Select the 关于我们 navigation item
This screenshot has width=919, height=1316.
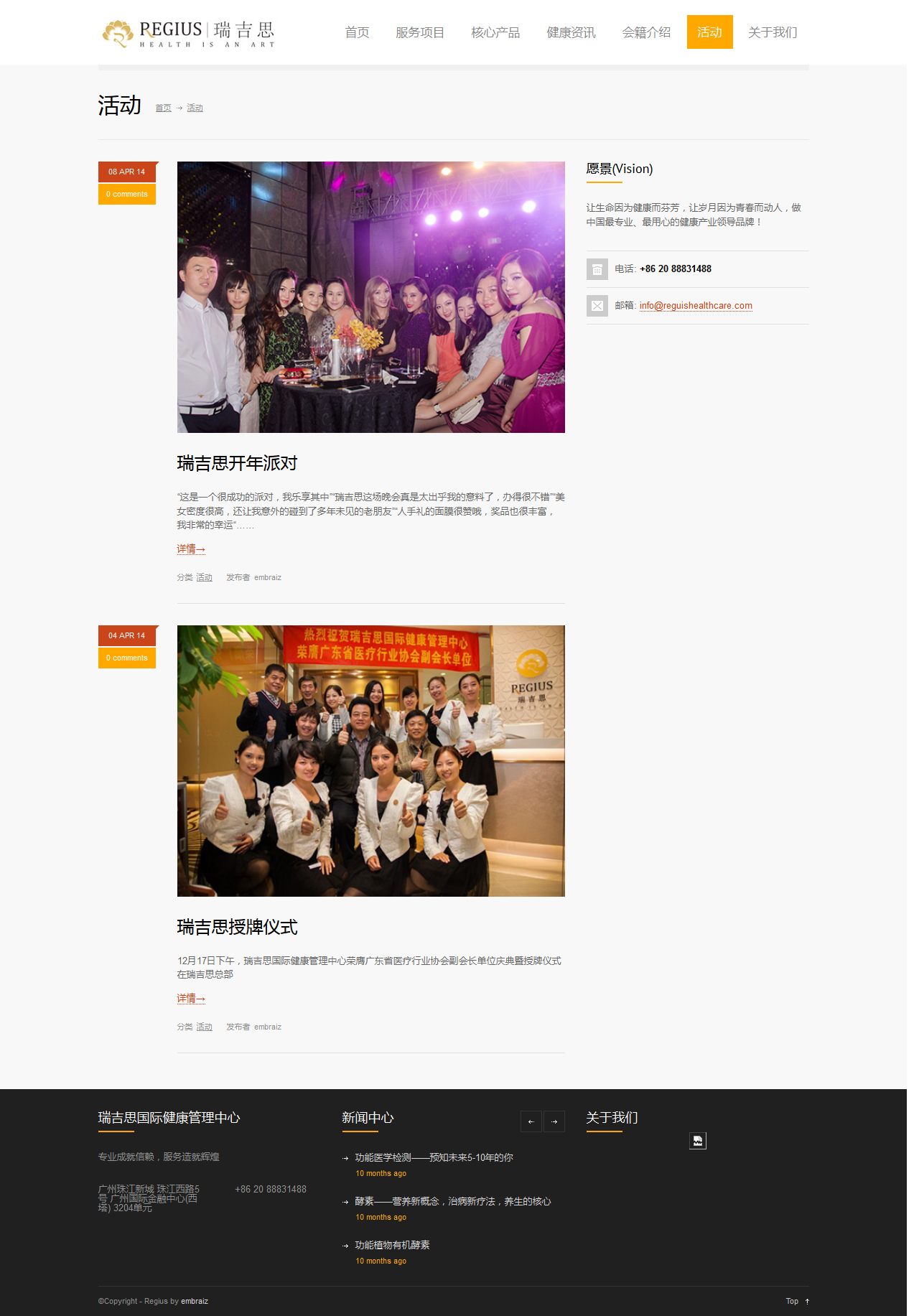click(x=773, y=32)
